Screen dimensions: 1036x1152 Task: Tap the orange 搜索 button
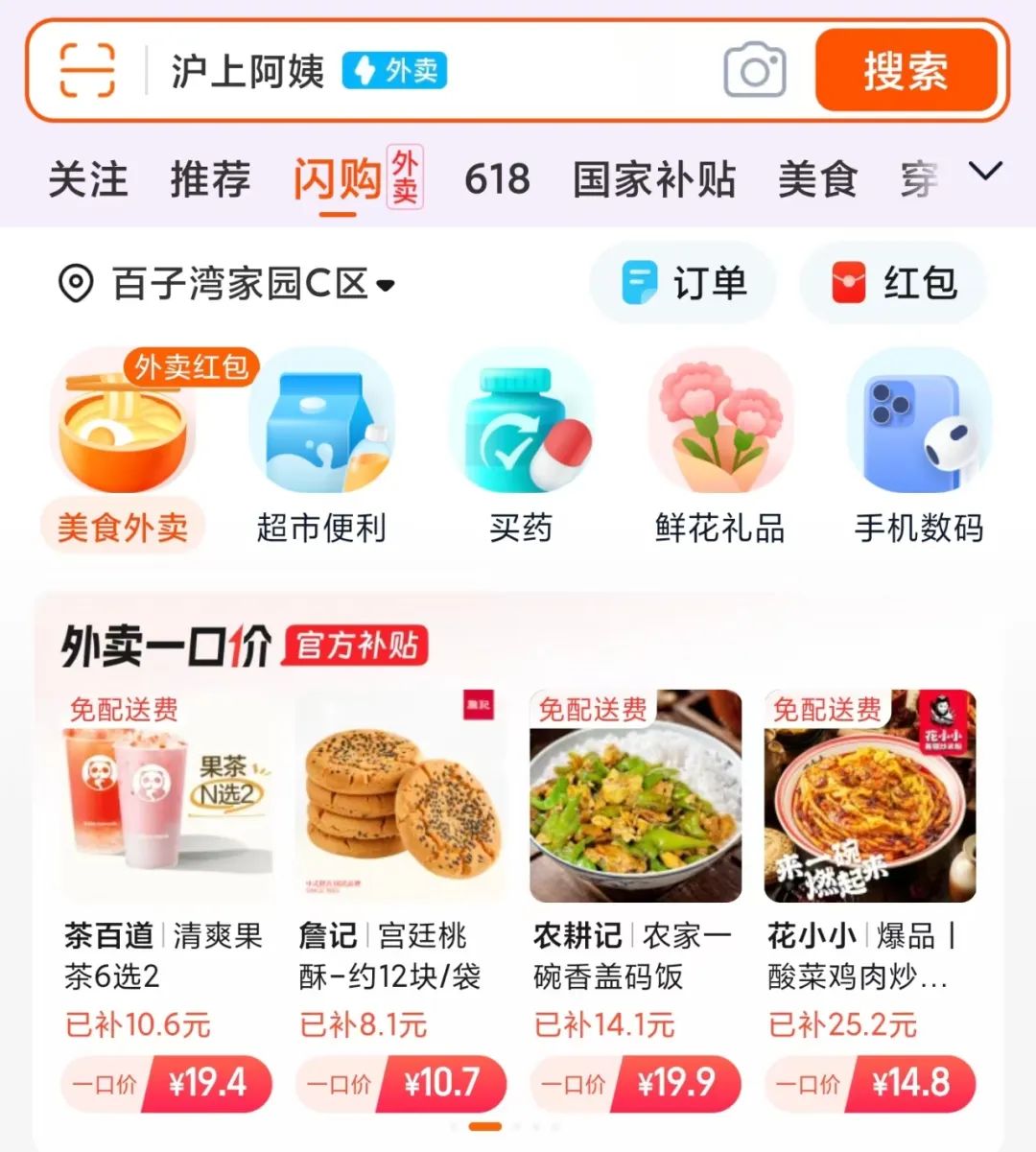pos(906,70)
